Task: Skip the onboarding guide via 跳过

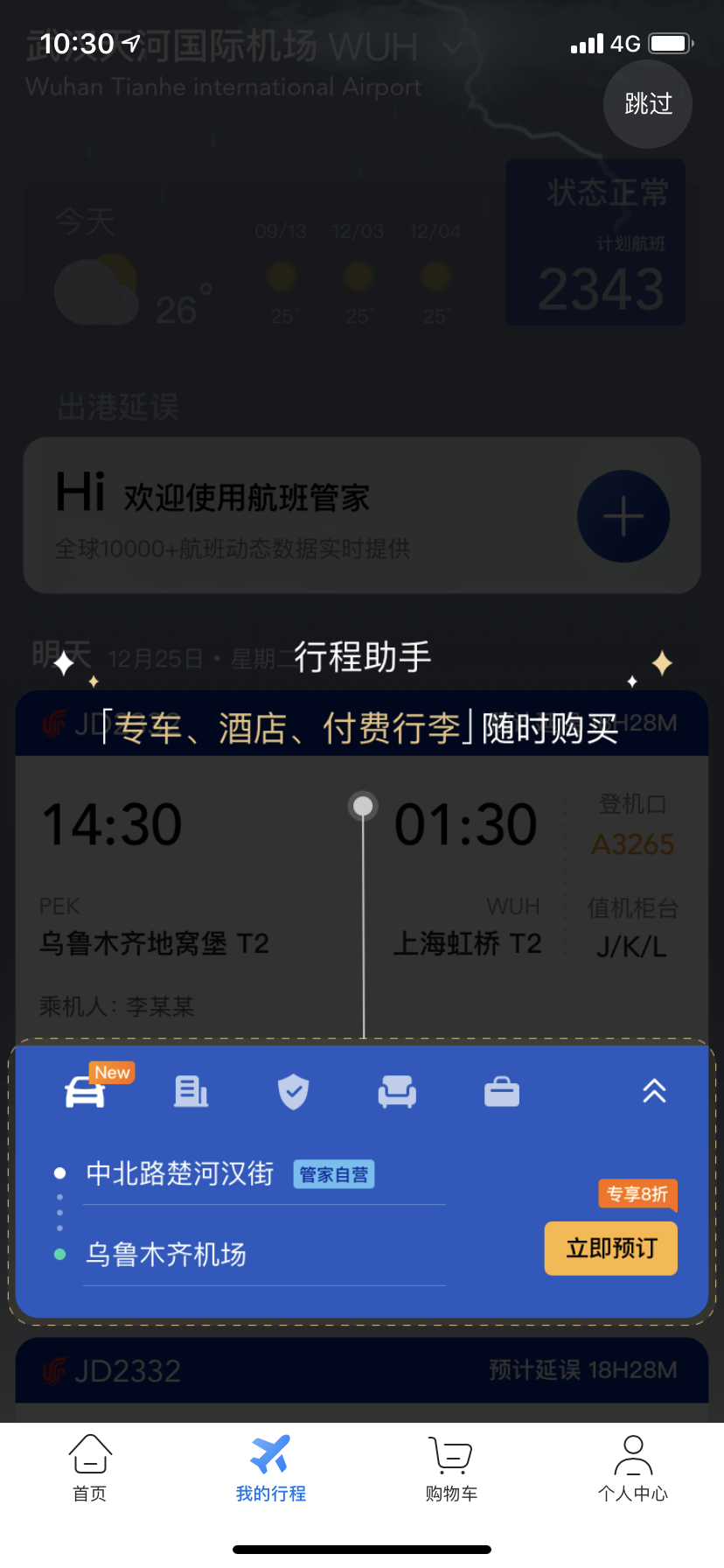Action: pyautogui.click(x=648, y=104)
